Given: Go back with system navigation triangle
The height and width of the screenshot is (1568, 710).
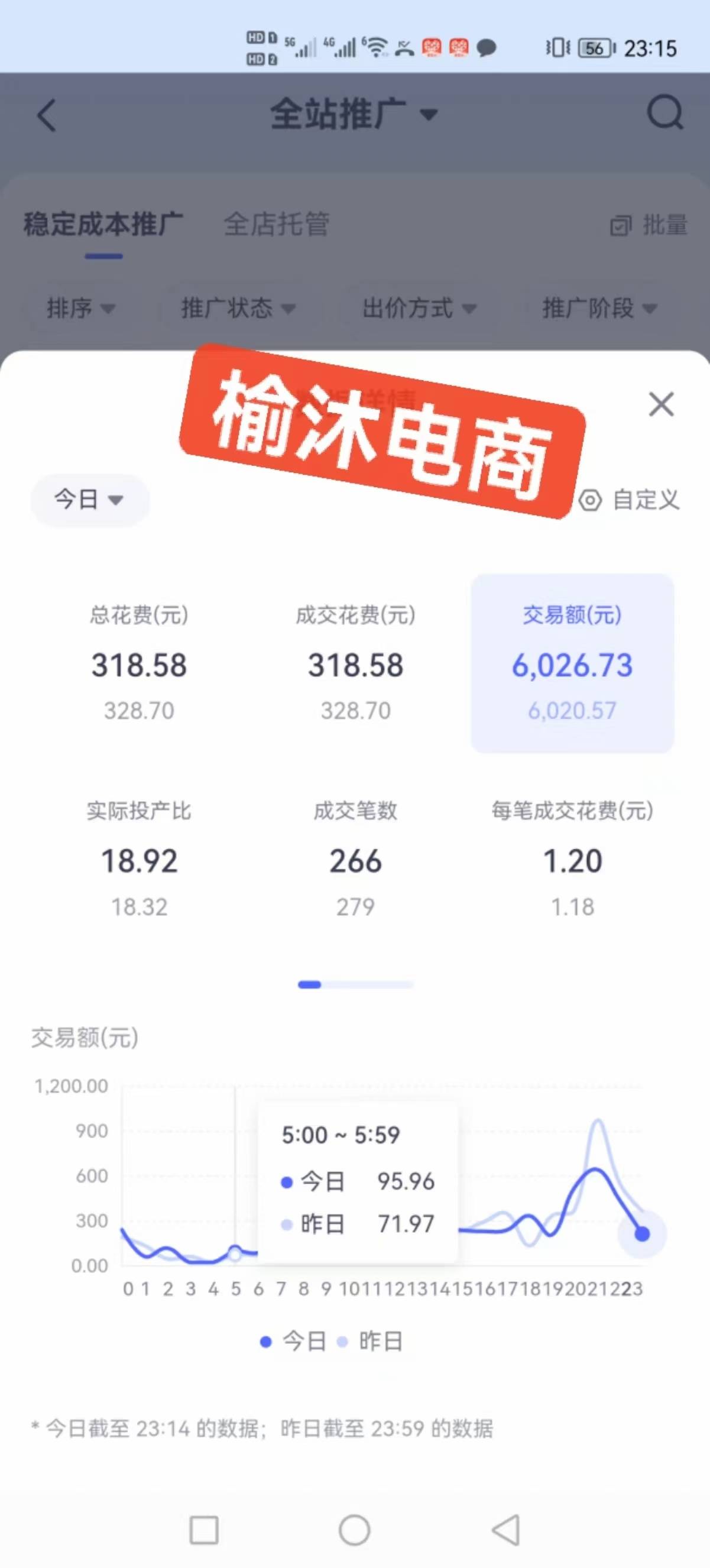Looking at the screenshot, I should (x=506, y=1530).
